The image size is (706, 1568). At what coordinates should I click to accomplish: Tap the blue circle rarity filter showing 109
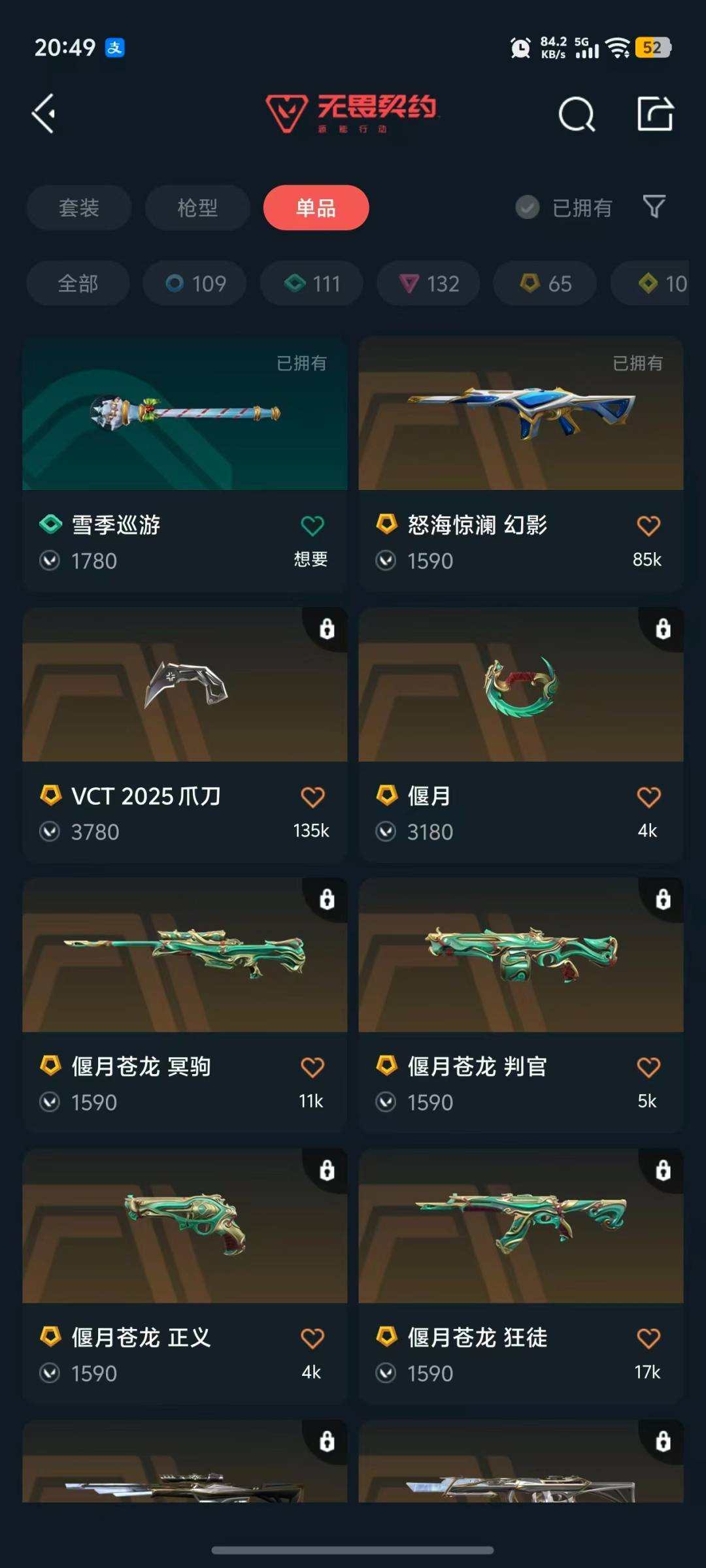(194, 283)
